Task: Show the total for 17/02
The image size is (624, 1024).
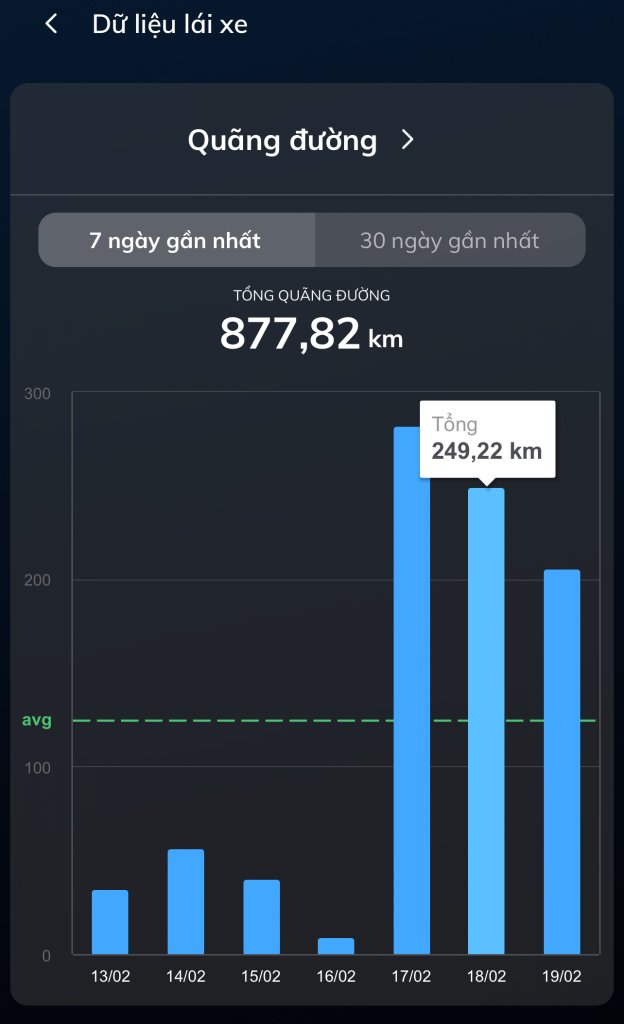Action: coord(411,690)
